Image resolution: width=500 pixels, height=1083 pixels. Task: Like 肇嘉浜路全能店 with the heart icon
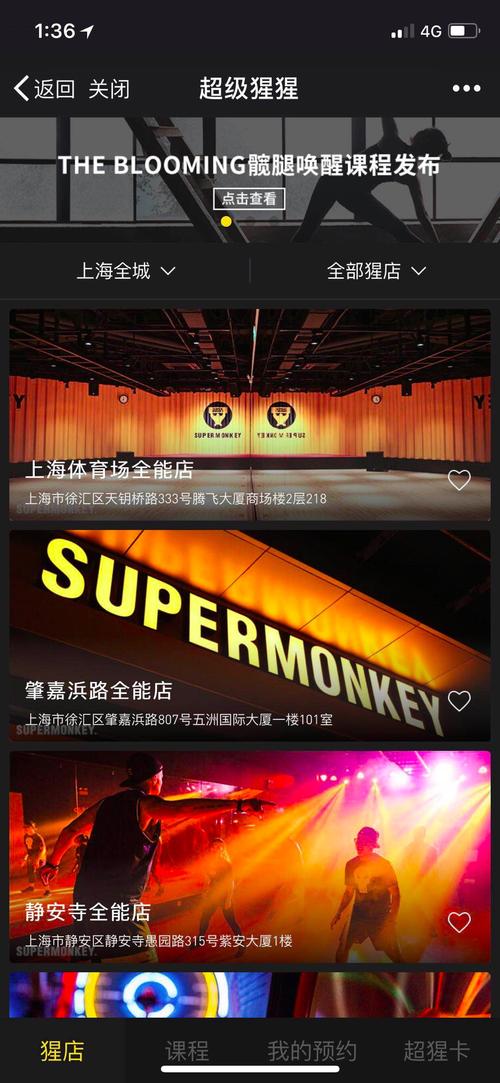pos(459,701)
